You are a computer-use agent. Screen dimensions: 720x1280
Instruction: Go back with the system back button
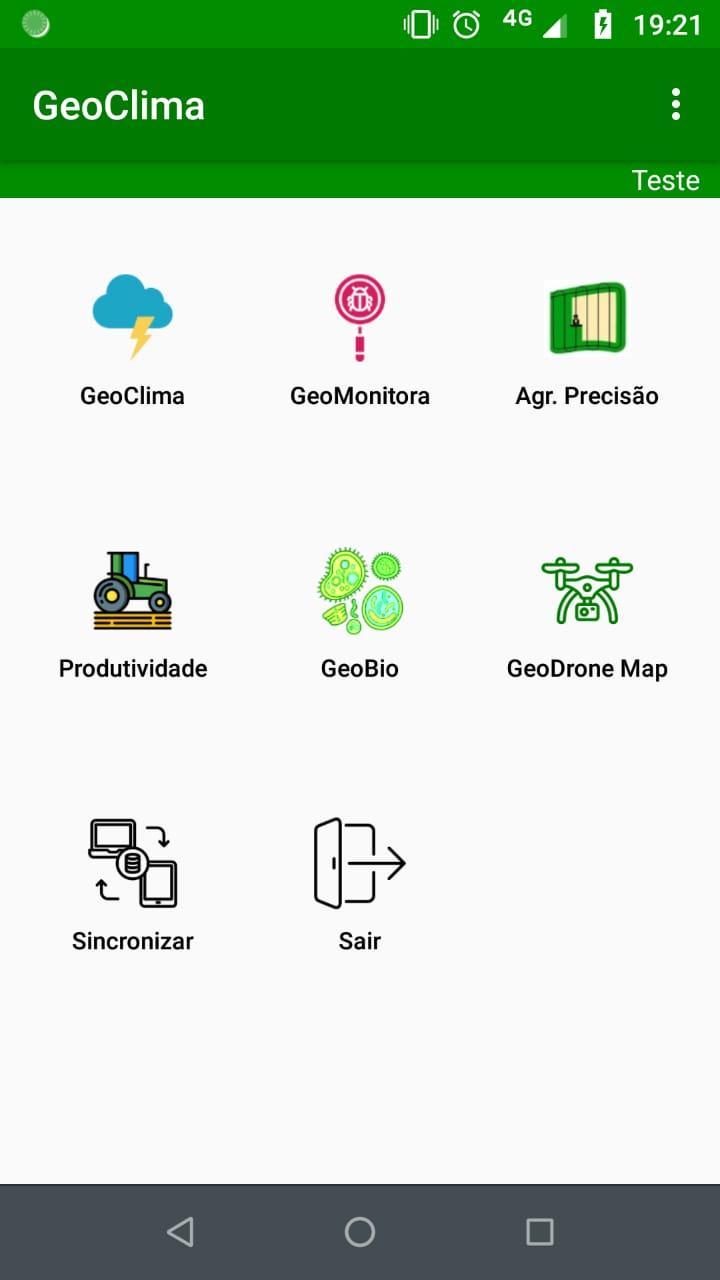[x=180, y=1231]
